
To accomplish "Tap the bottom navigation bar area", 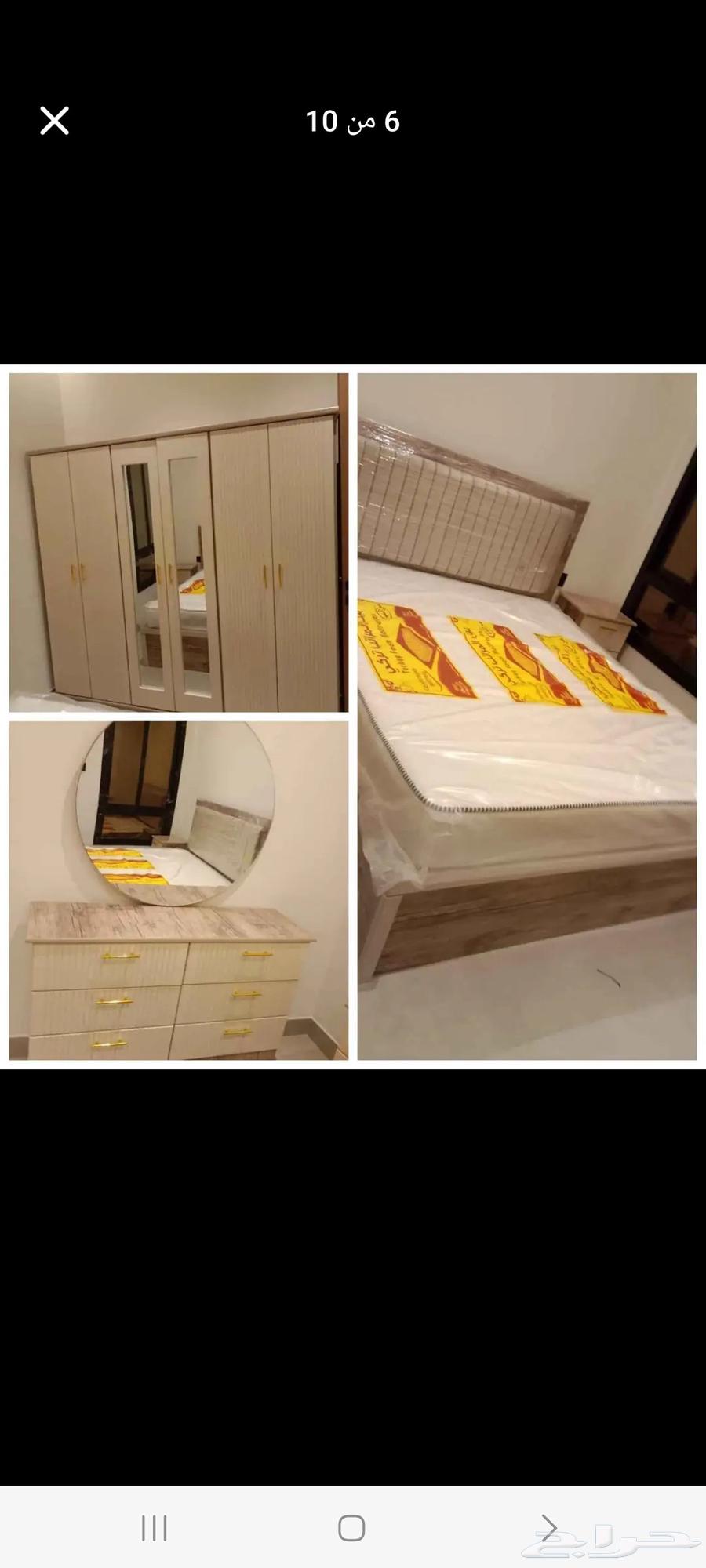I will [x=353, y=1526].
